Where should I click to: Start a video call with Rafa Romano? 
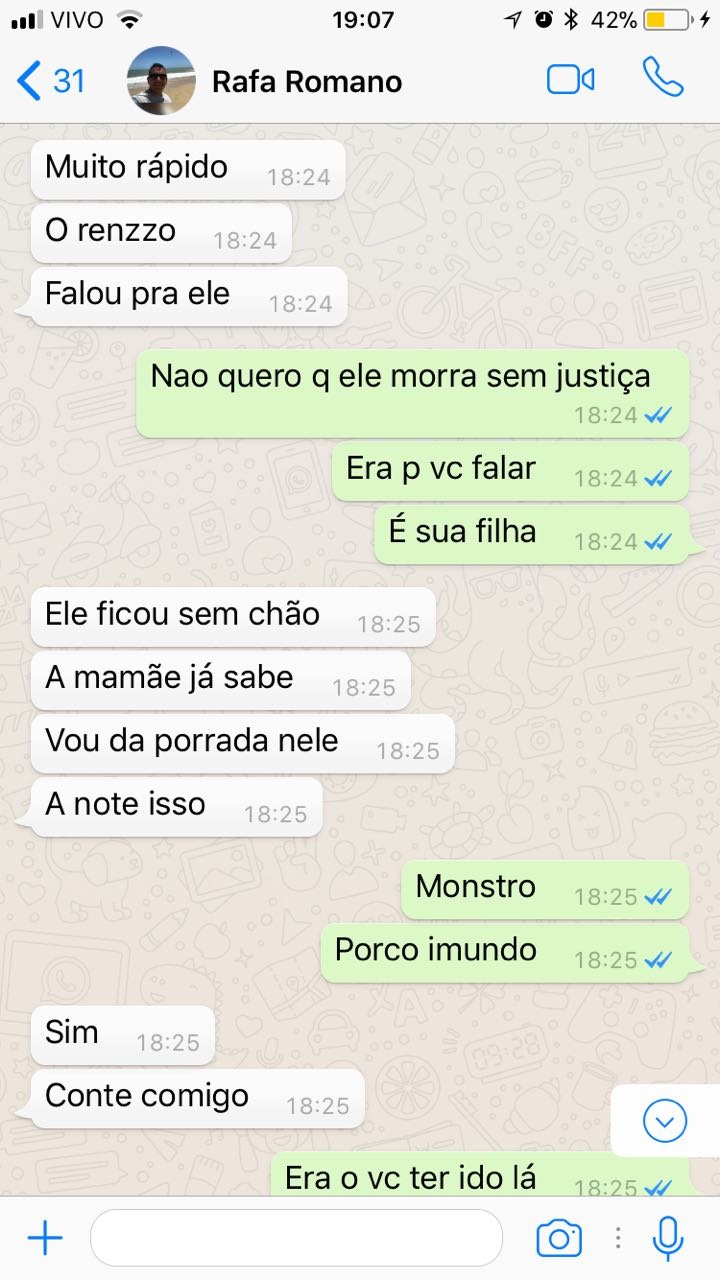click(x=571, y=79)
